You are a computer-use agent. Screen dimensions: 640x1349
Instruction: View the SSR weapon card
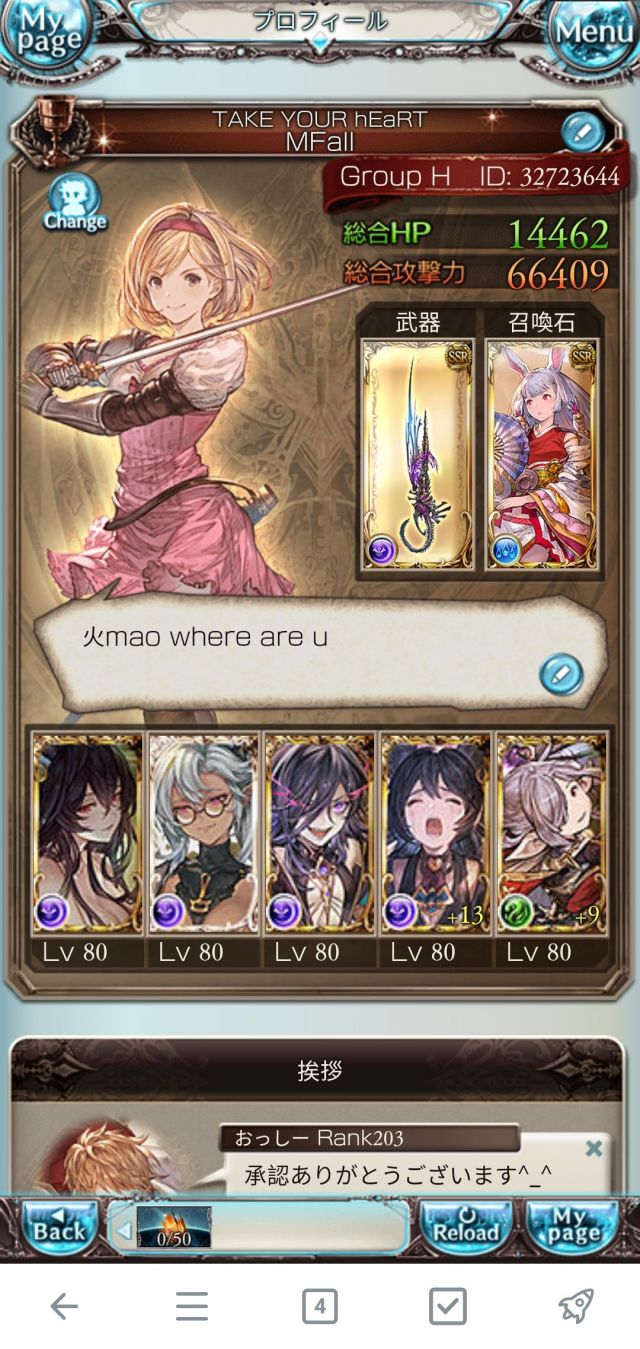coord(417,455)
